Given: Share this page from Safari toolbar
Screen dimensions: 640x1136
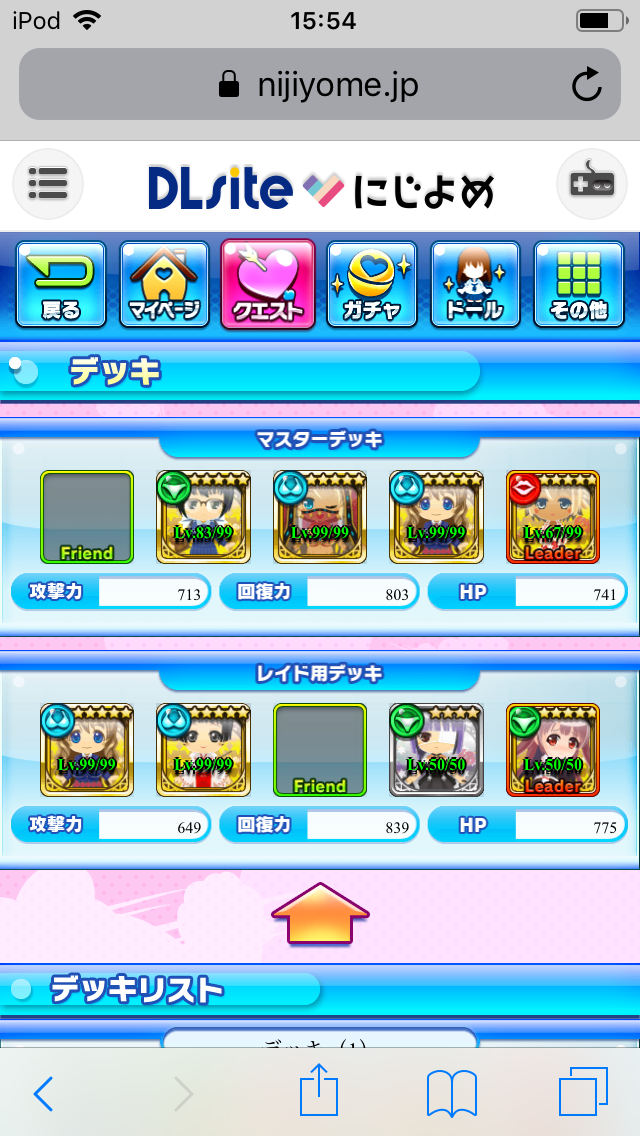Looking at the screenshot, I should click(320, 1093).
